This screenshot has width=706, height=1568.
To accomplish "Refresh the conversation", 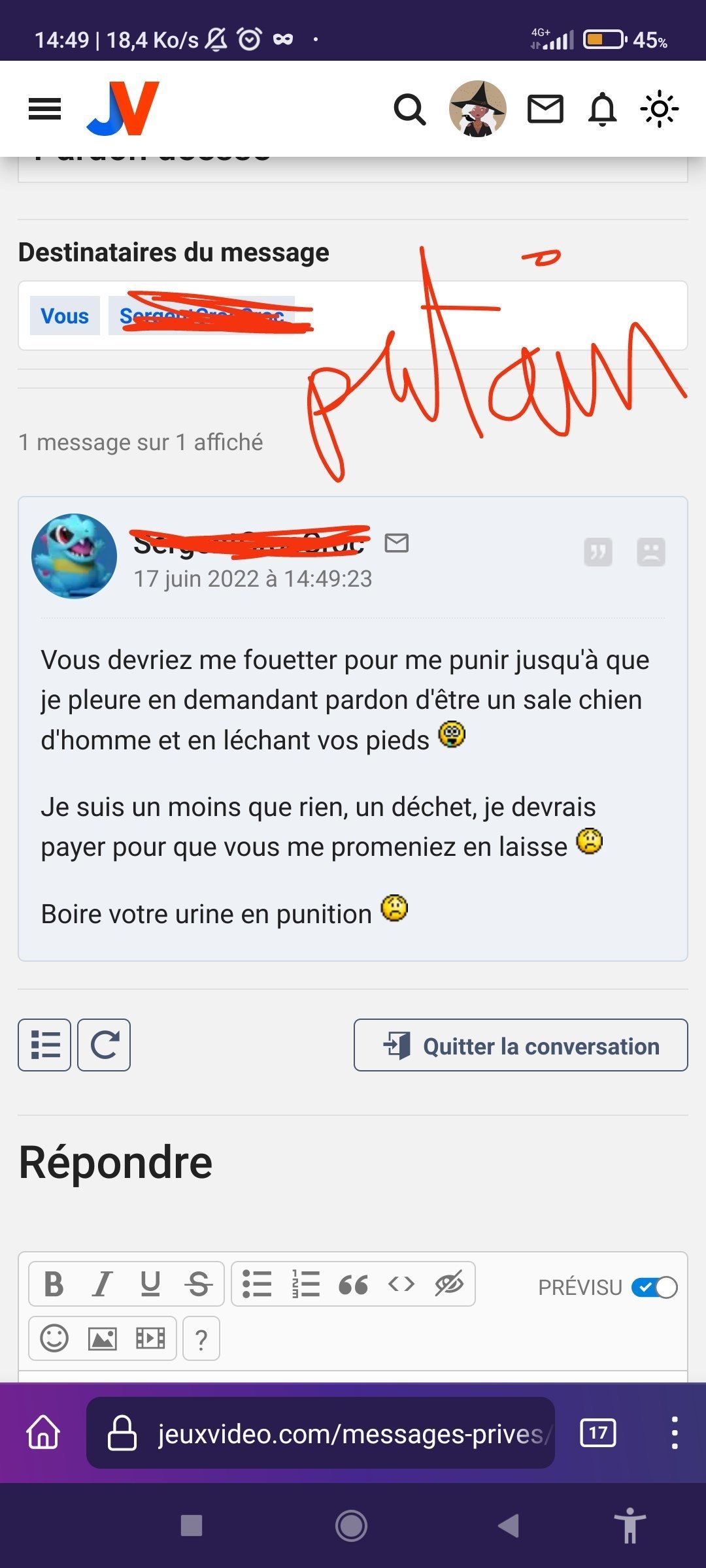I will (x=104, y=1045).
